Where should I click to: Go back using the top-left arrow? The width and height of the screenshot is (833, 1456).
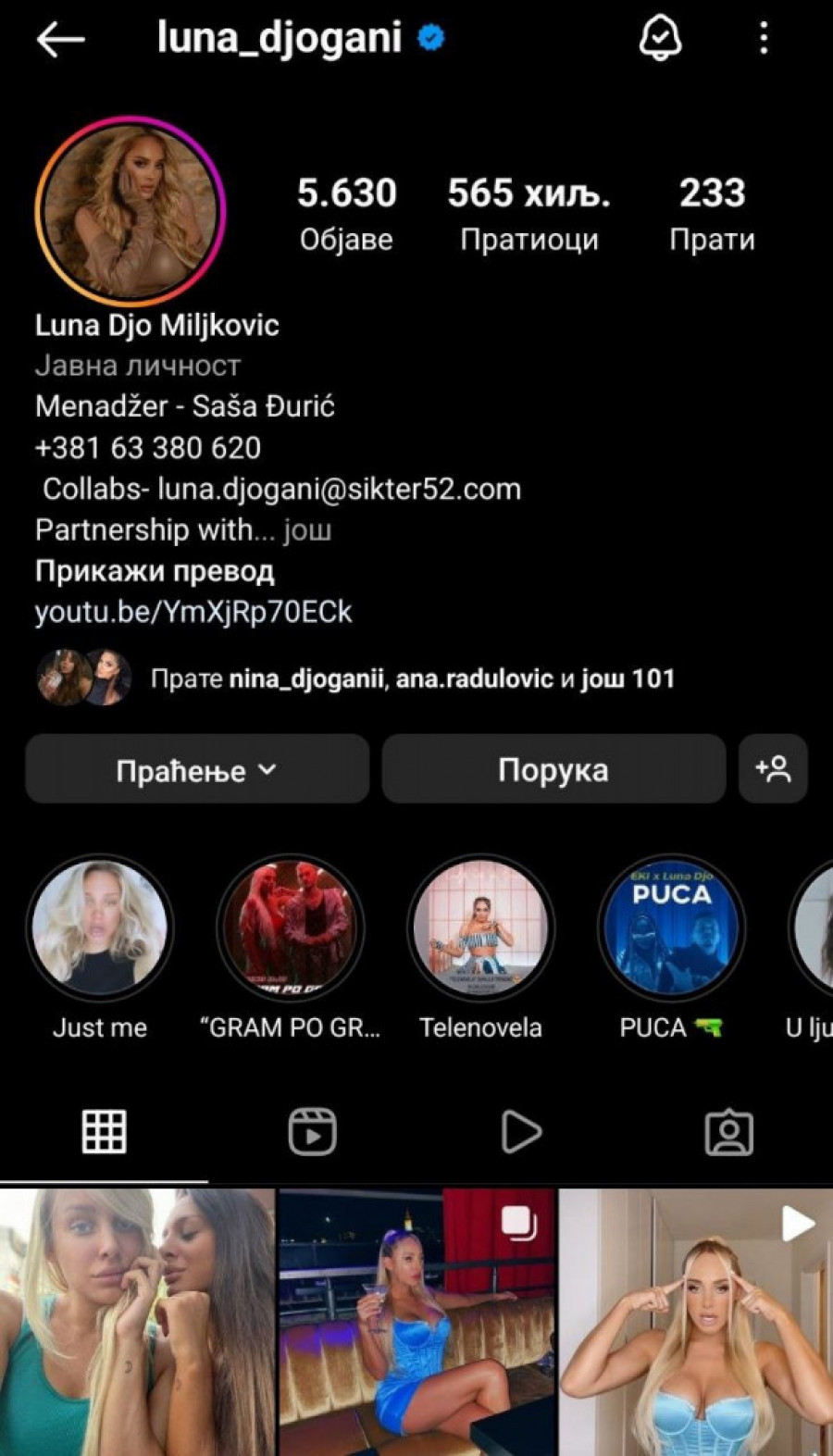pos(61,40)
